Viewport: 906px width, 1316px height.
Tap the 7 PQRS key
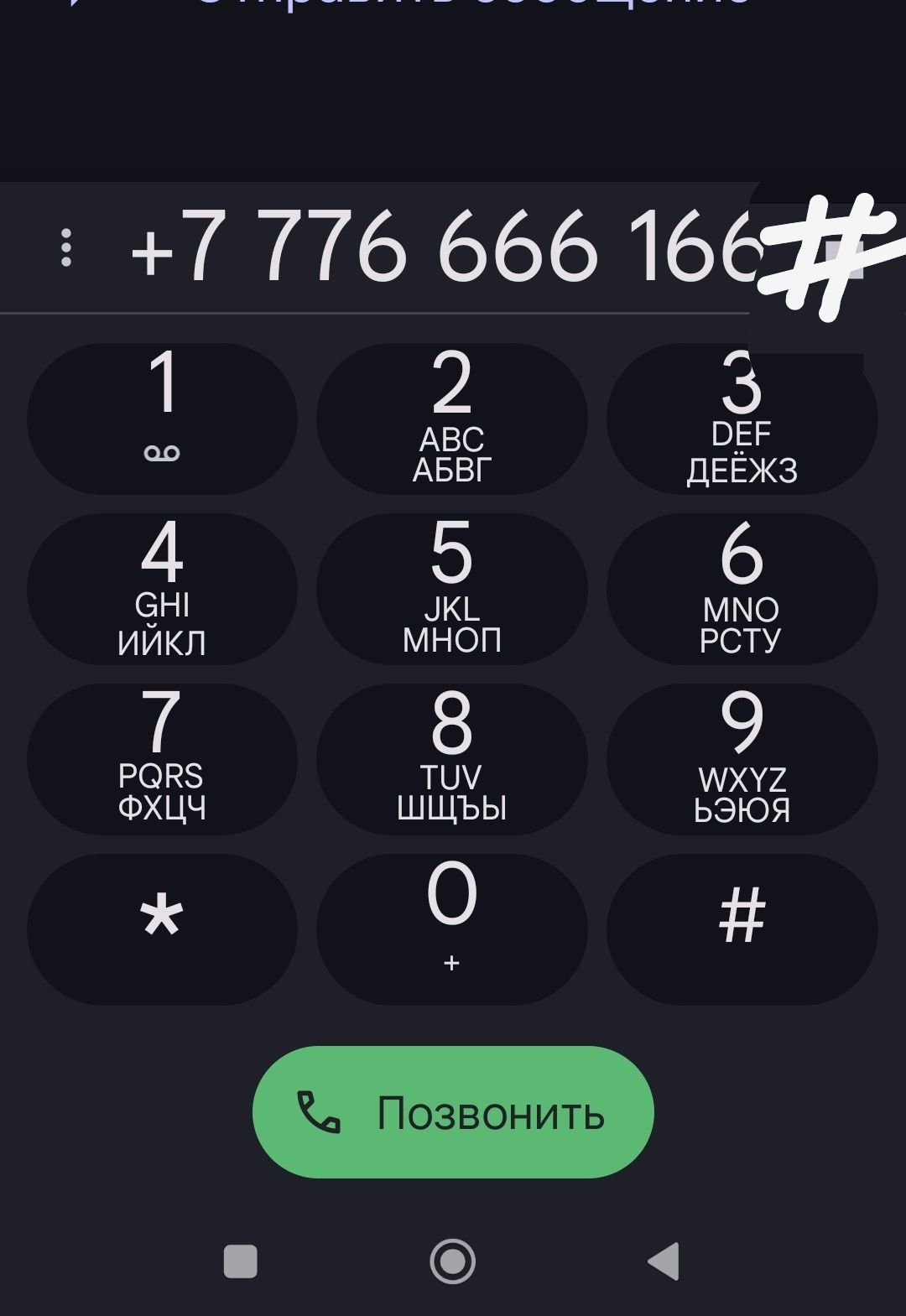point(162,759)
